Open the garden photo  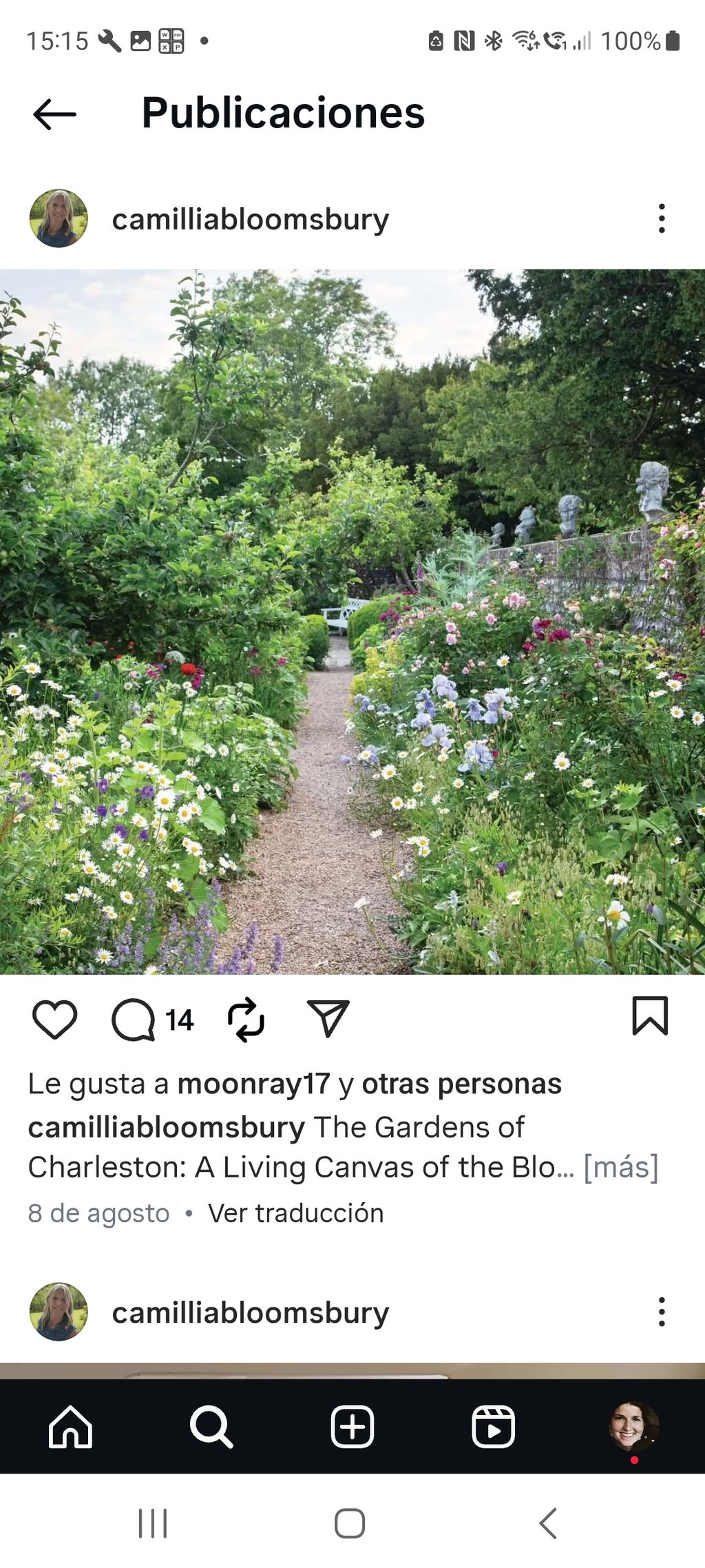tap(352, 621)
